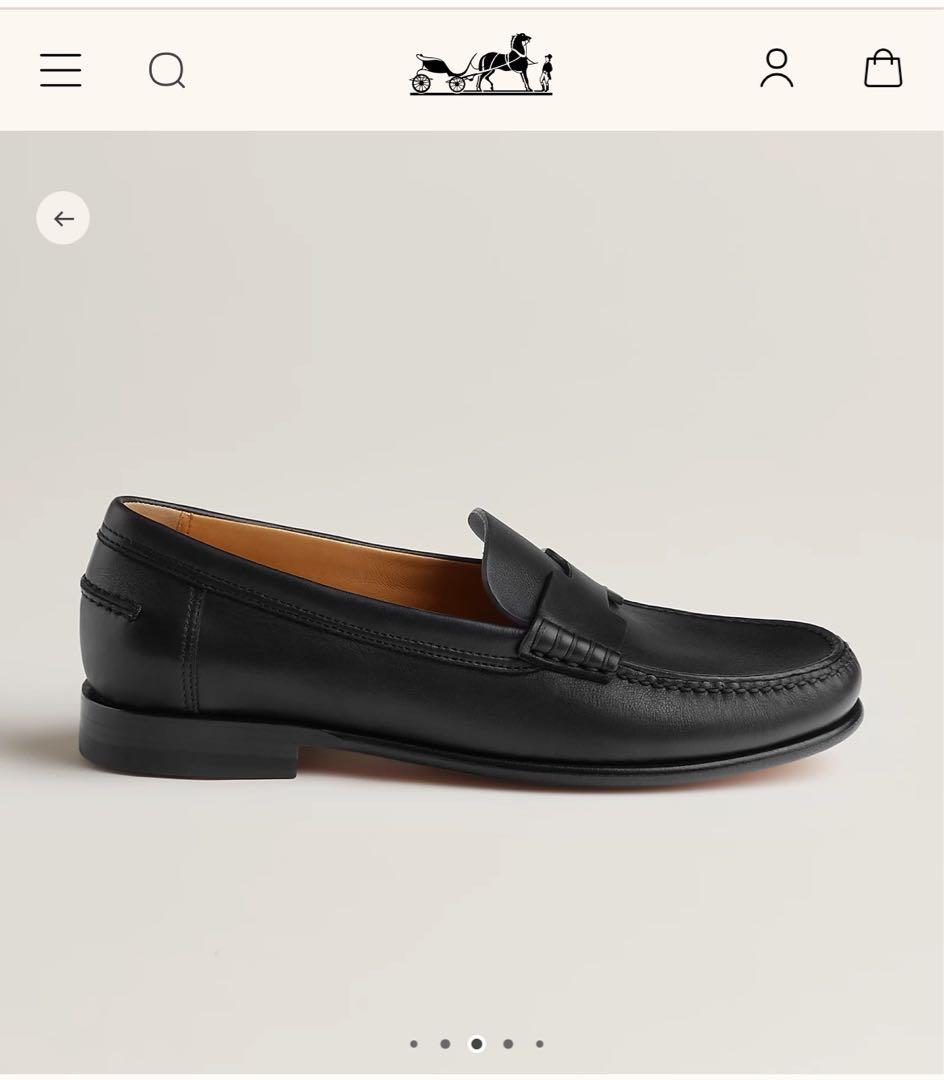944x1080 pixels.
Task: Open the hamburger navigation menu
Action: pos(60,69)
